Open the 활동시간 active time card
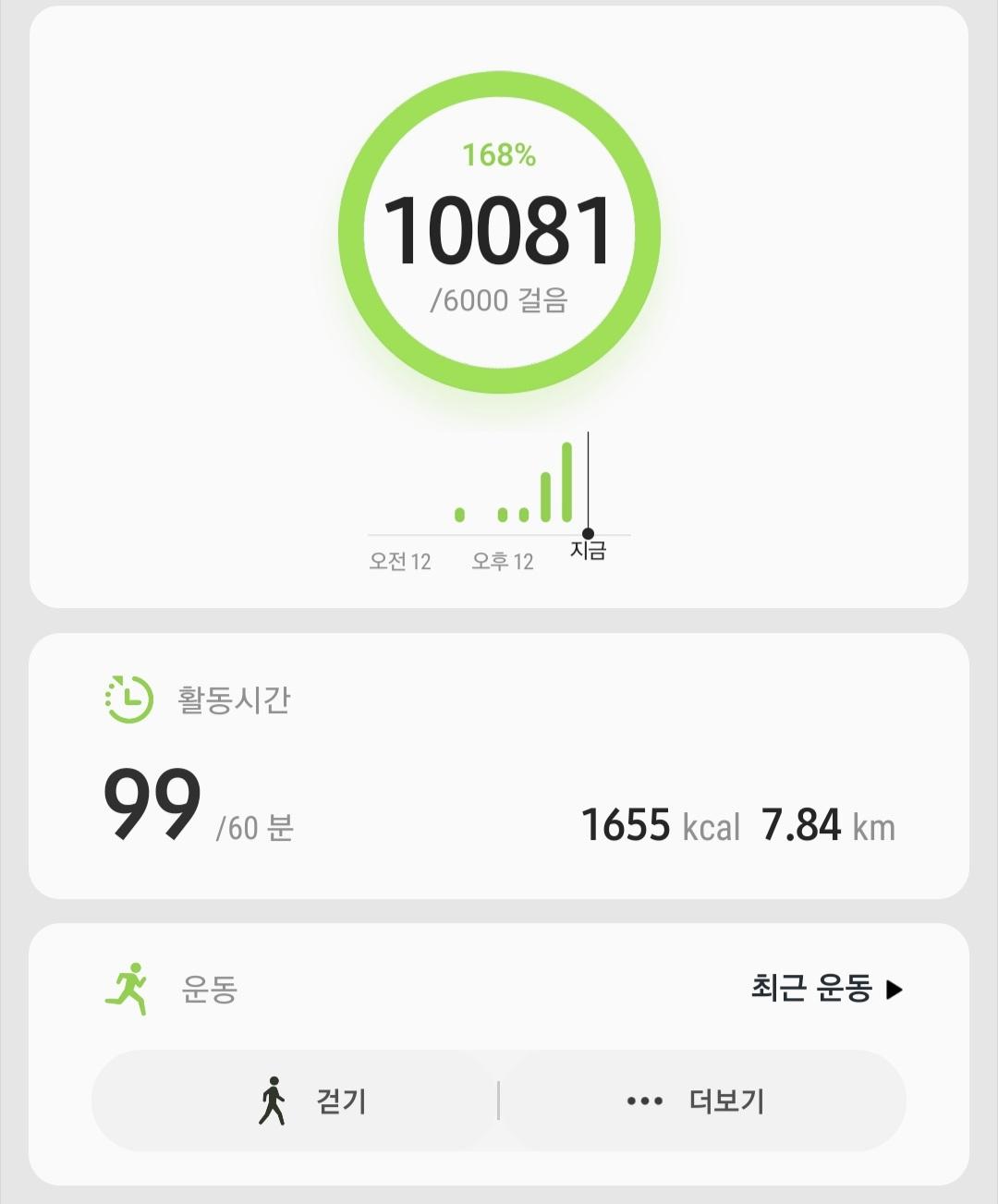Image resolution: width=998 pixels, height=1204 pixels. (499, 765)
